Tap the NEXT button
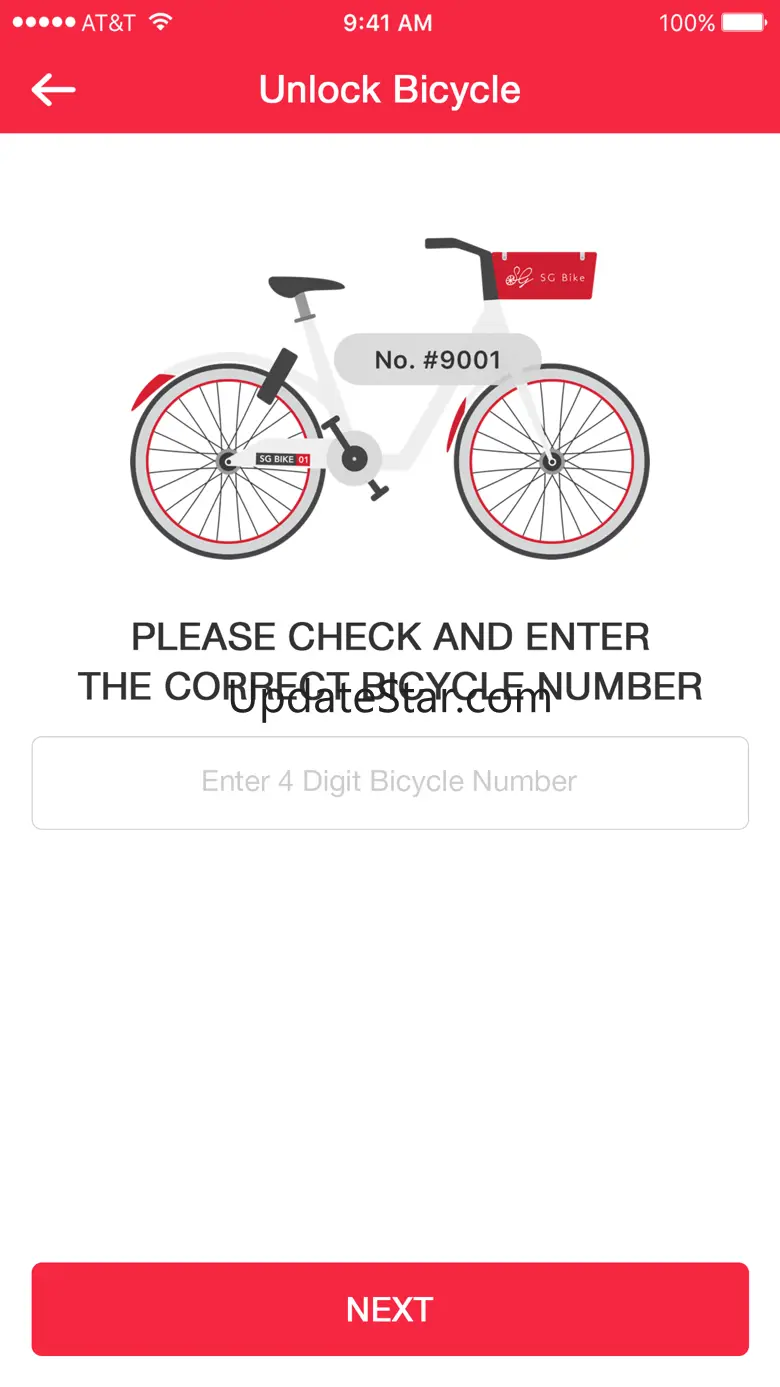 pyautogui.click(x=390, y=1308)
